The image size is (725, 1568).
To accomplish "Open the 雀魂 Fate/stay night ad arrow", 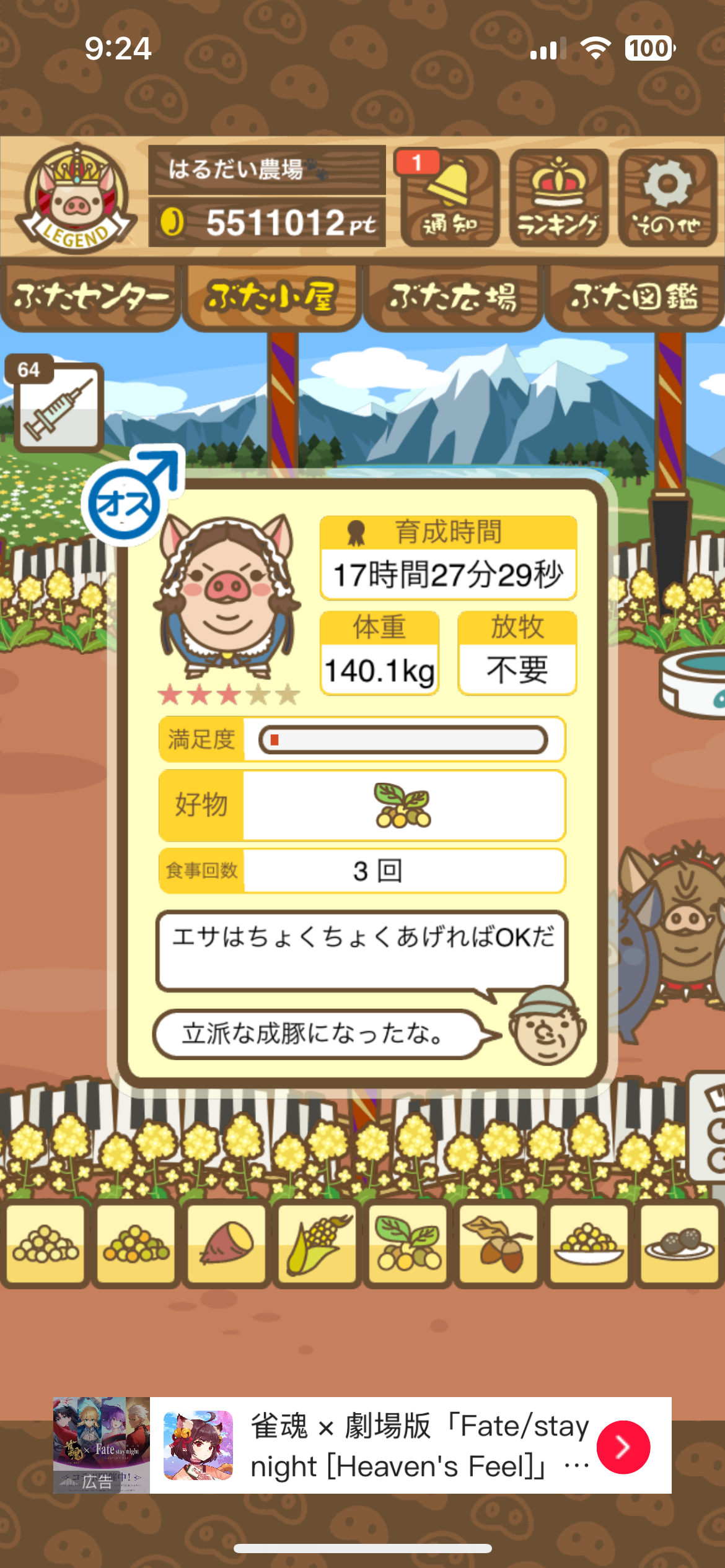I will 623,1447.
